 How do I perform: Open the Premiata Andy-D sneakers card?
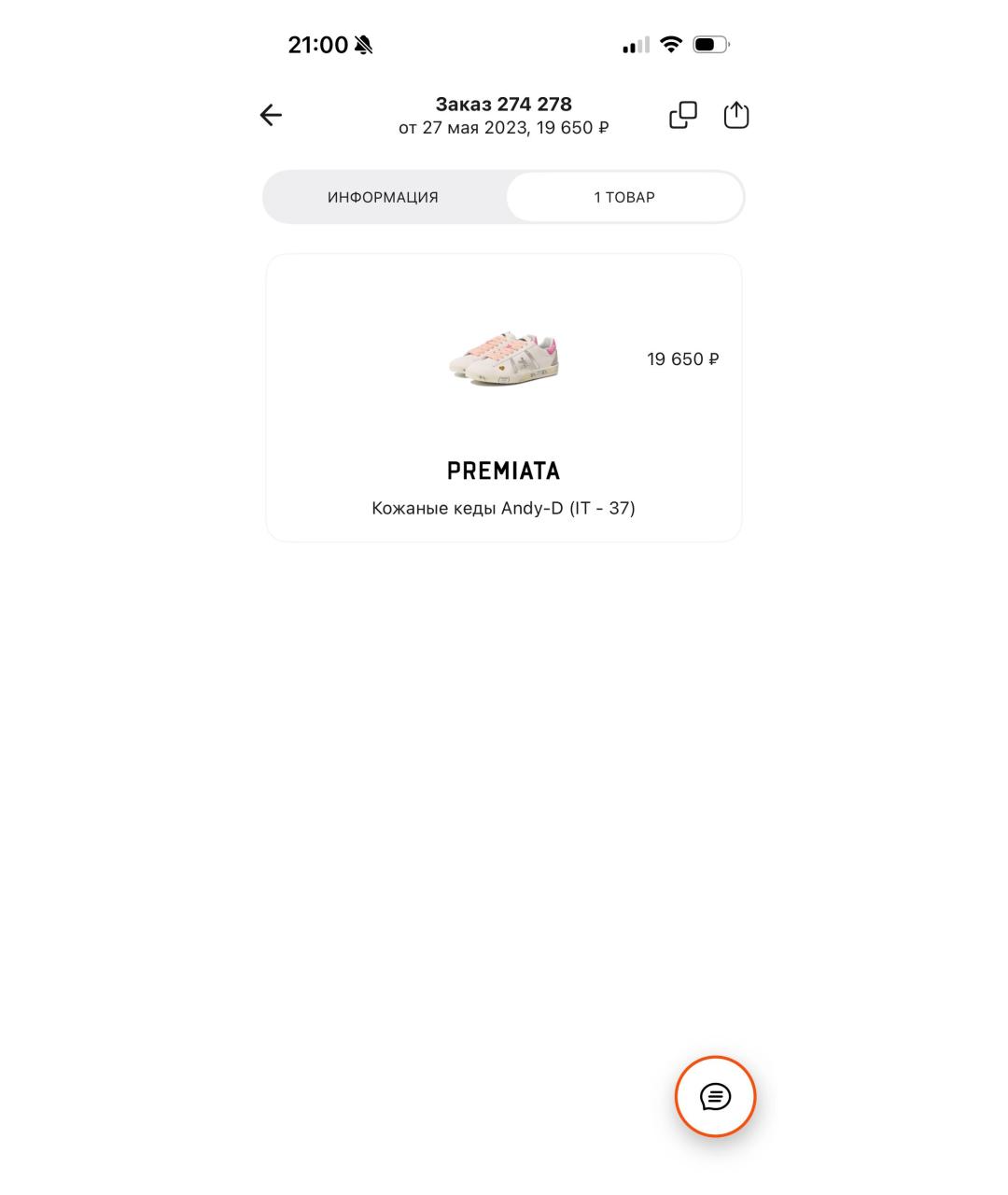(504, 398)
